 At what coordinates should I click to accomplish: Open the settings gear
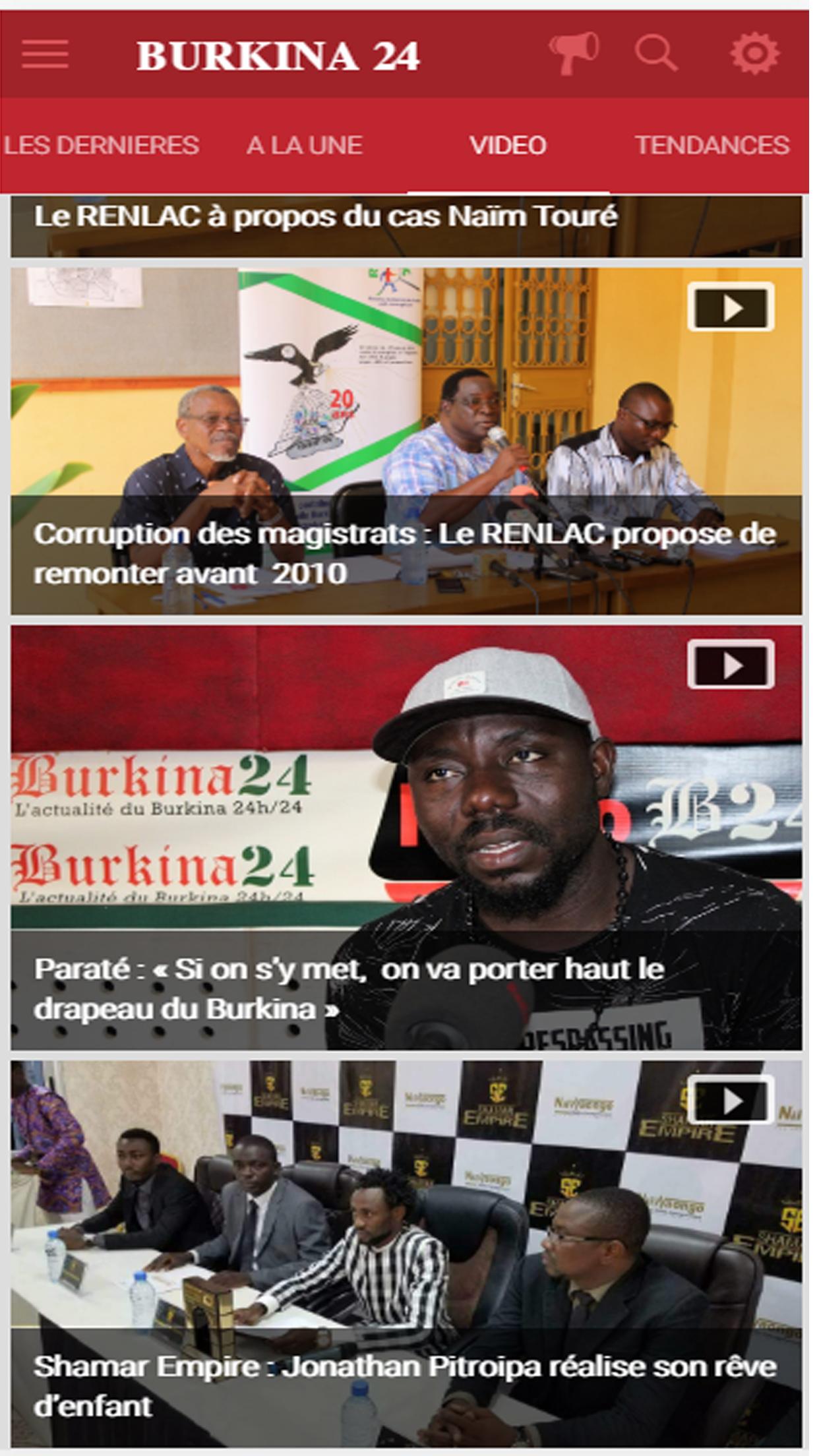754,53
